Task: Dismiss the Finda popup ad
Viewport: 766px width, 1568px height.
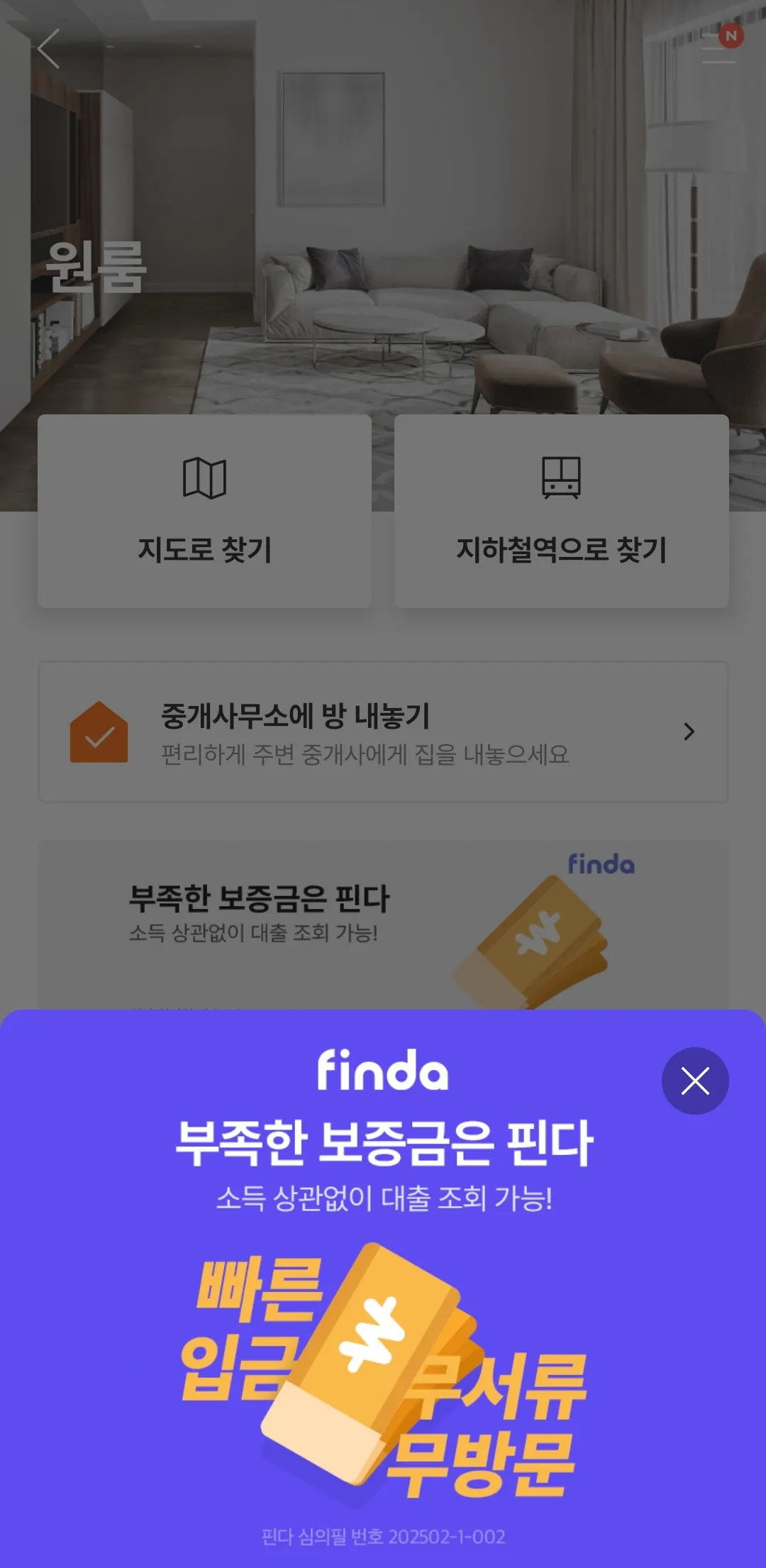Action: click(695, 1081)
